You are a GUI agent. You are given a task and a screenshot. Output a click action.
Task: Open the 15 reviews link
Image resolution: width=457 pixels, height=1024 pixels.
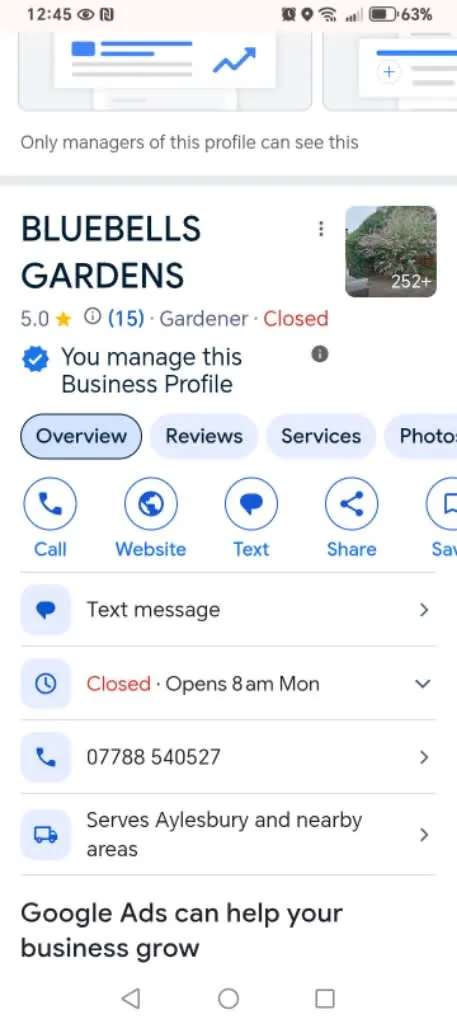coord(126,319)
